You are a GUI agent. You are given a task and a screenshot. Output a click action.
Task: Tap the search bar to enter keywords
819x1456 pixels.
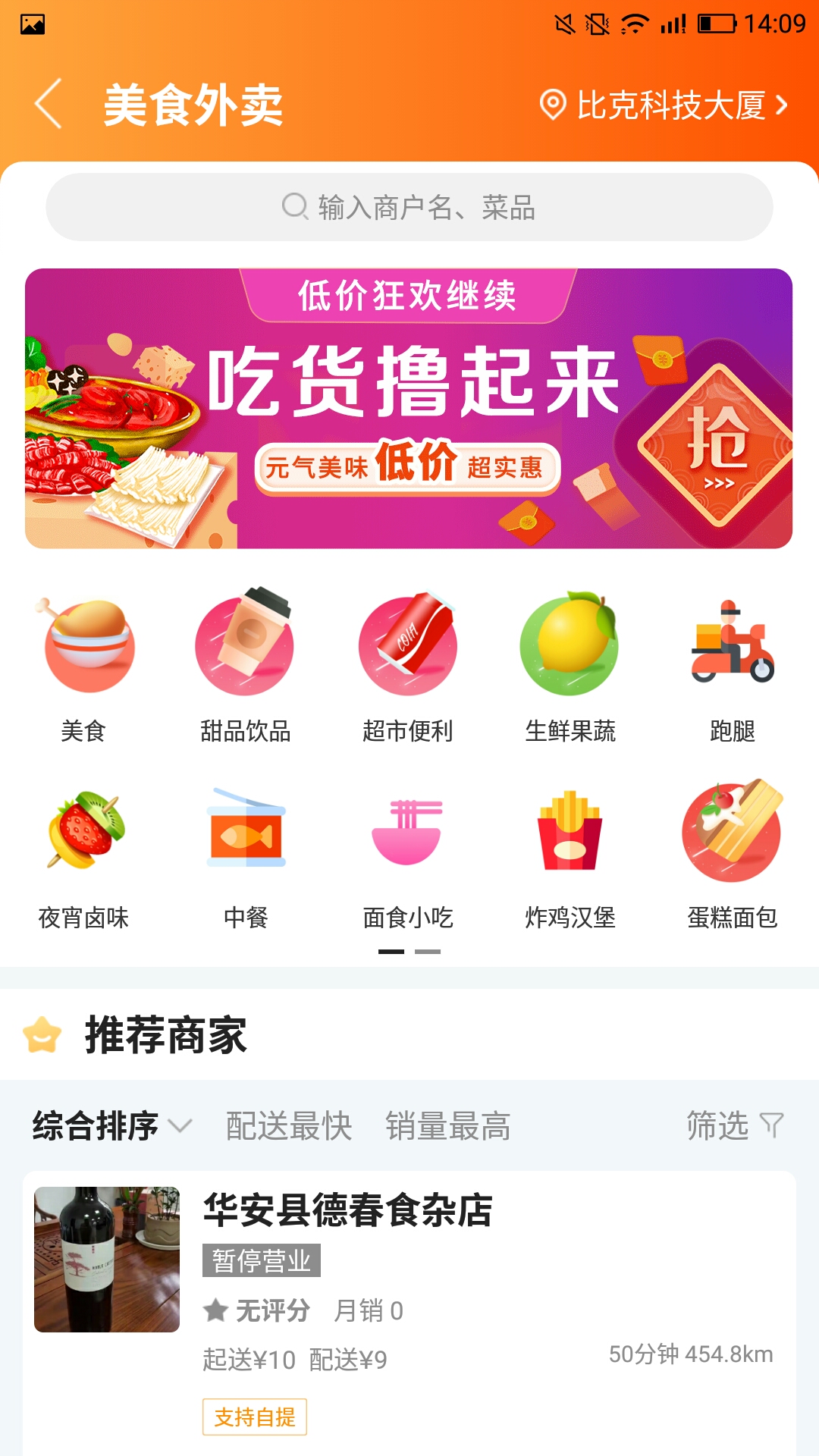point(409,206)
